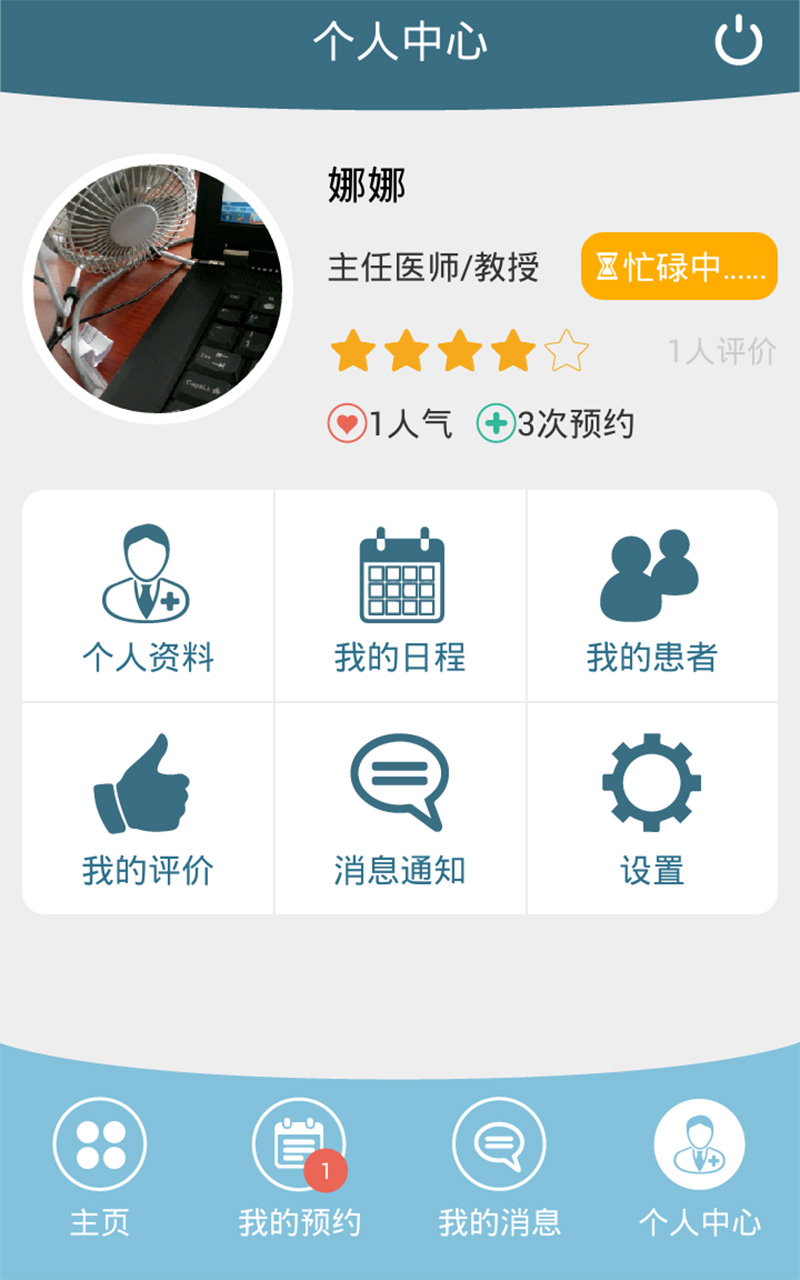Tap the power logout icon

738,43
